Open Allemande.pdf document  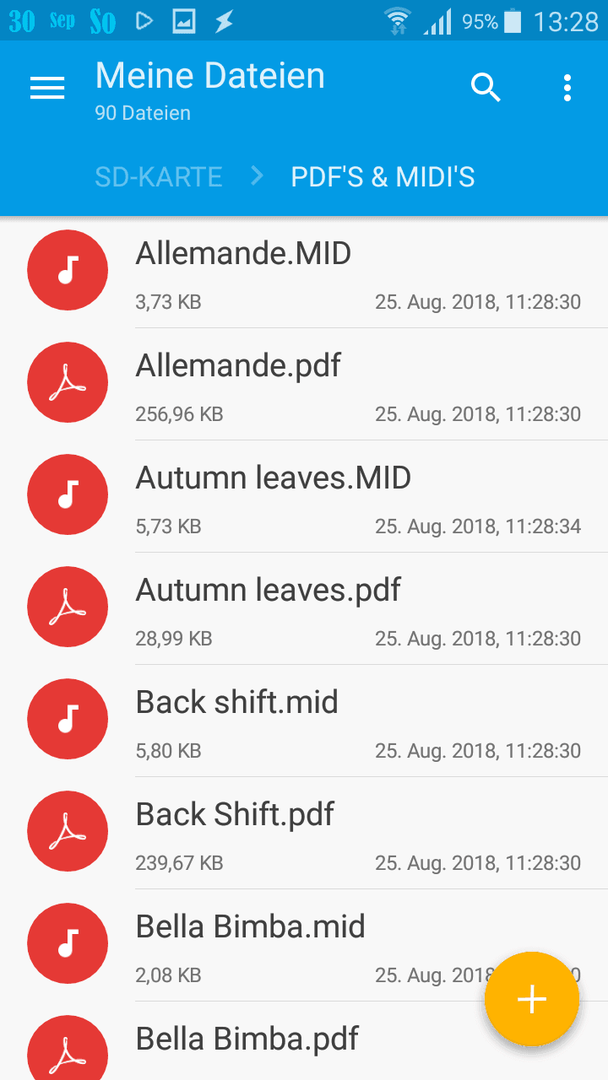point(304,384)
